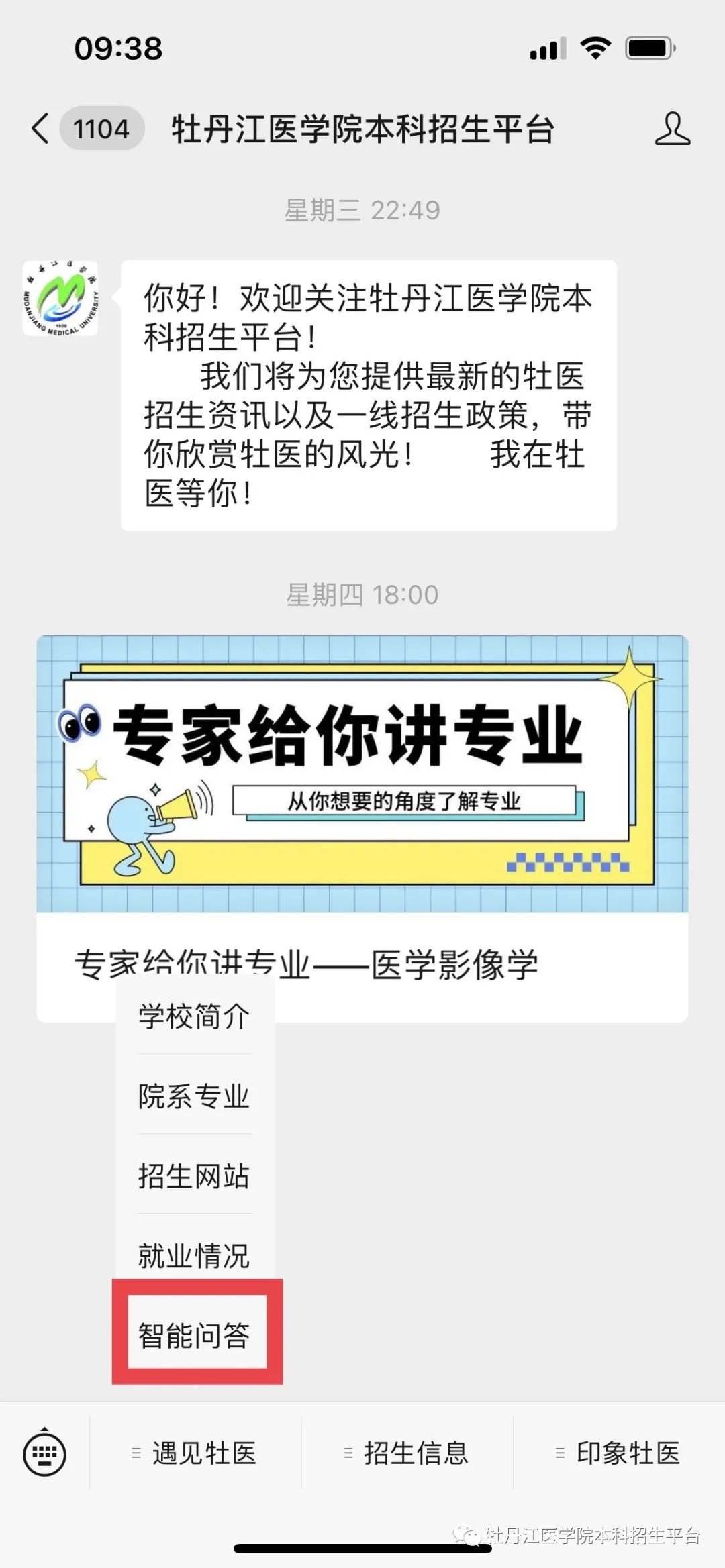Open the account profile icon

[x=672, y=128]
